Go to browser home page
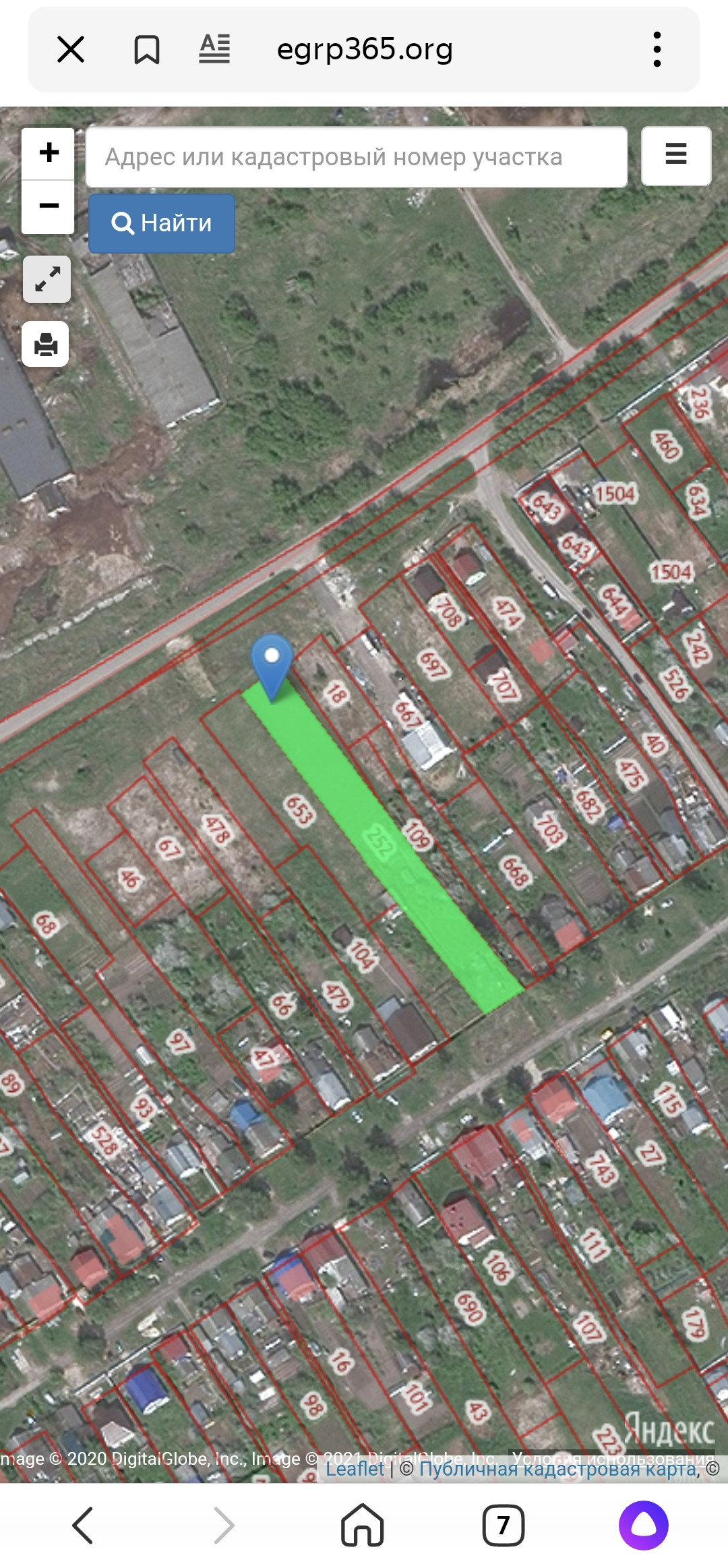728x1568 pixels. click(363, 1525)
